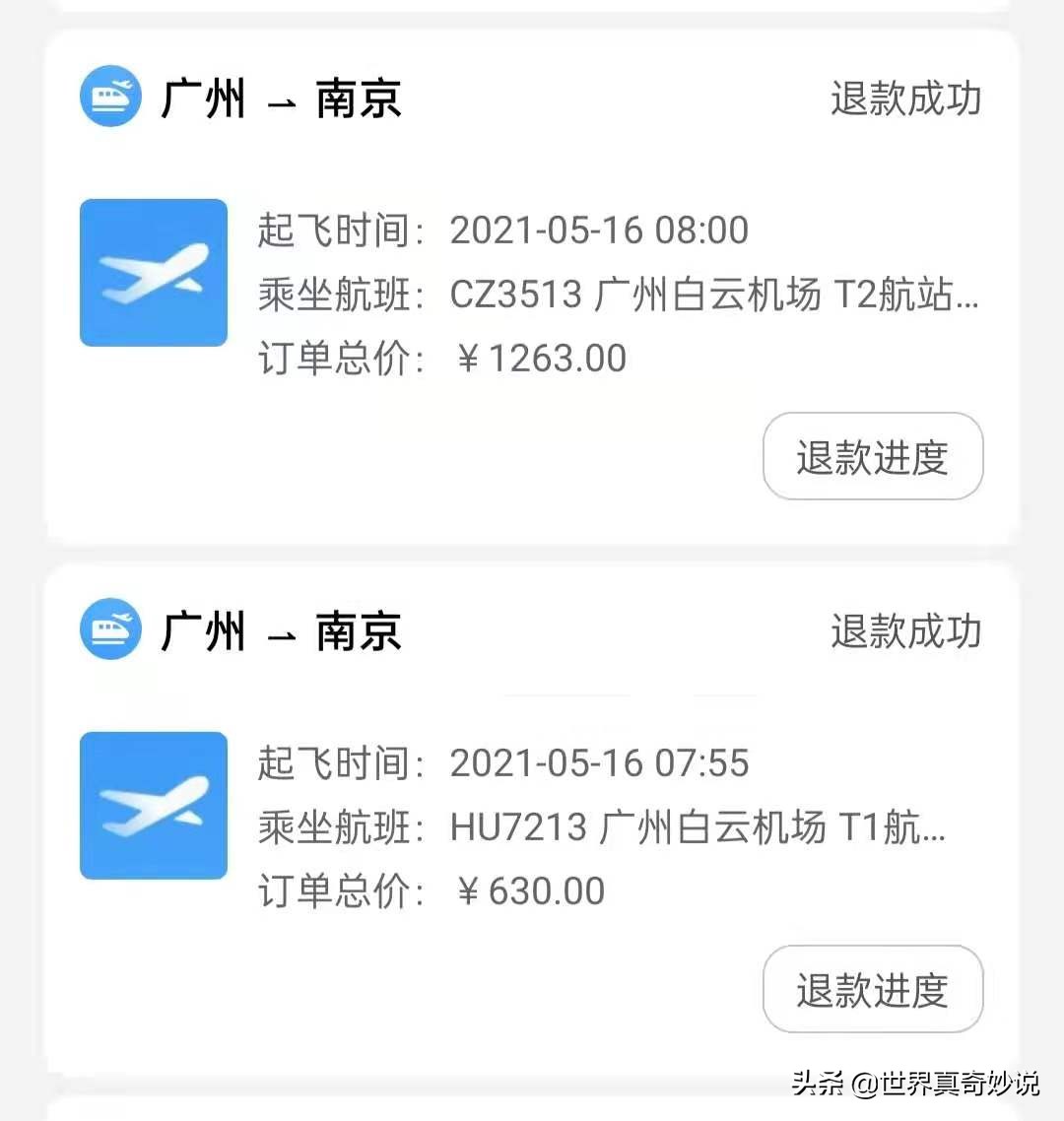
Task: Open 退款进度 for flight HU7213
Action: point(872,990)
